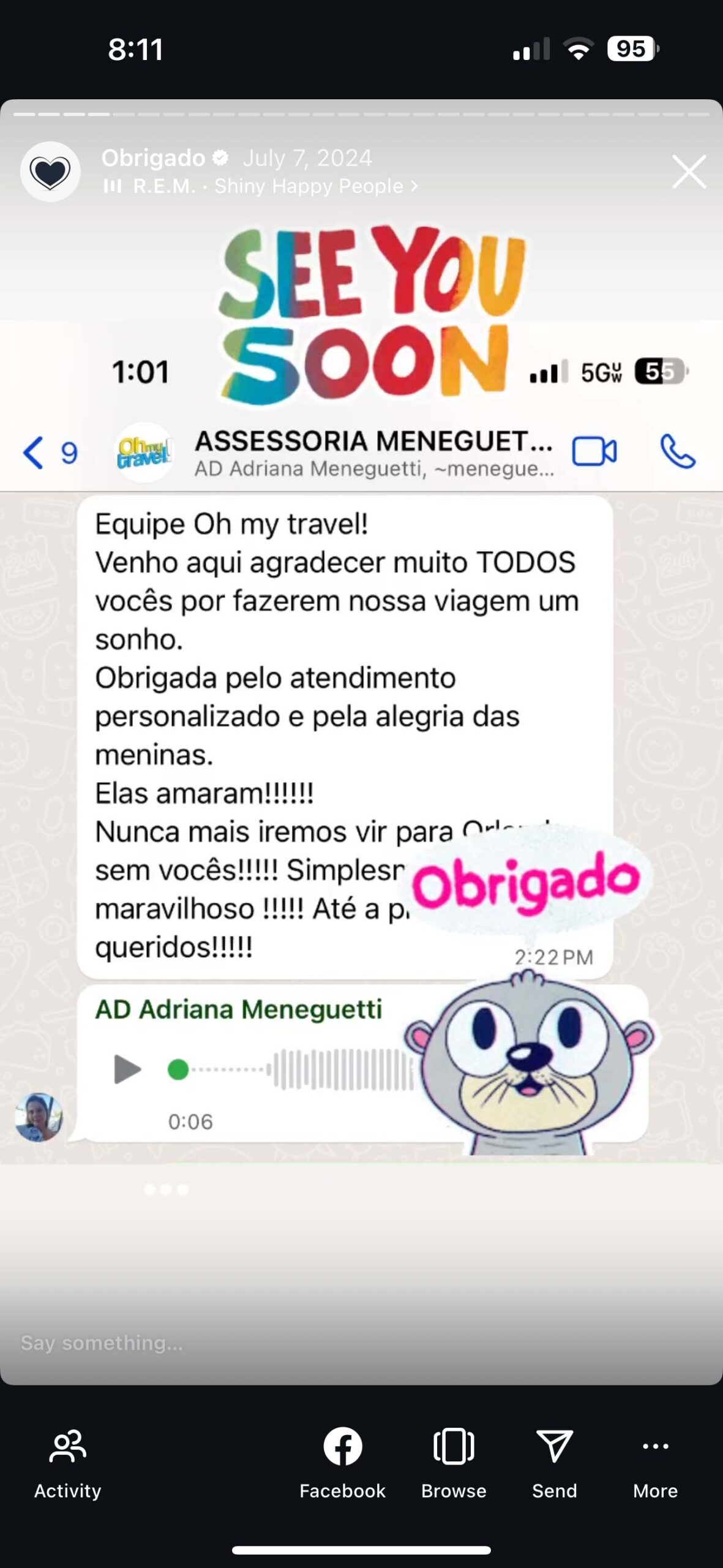
Task: Open the R.E.M. Shiny Happy People music link
Action: pos(261,186)
